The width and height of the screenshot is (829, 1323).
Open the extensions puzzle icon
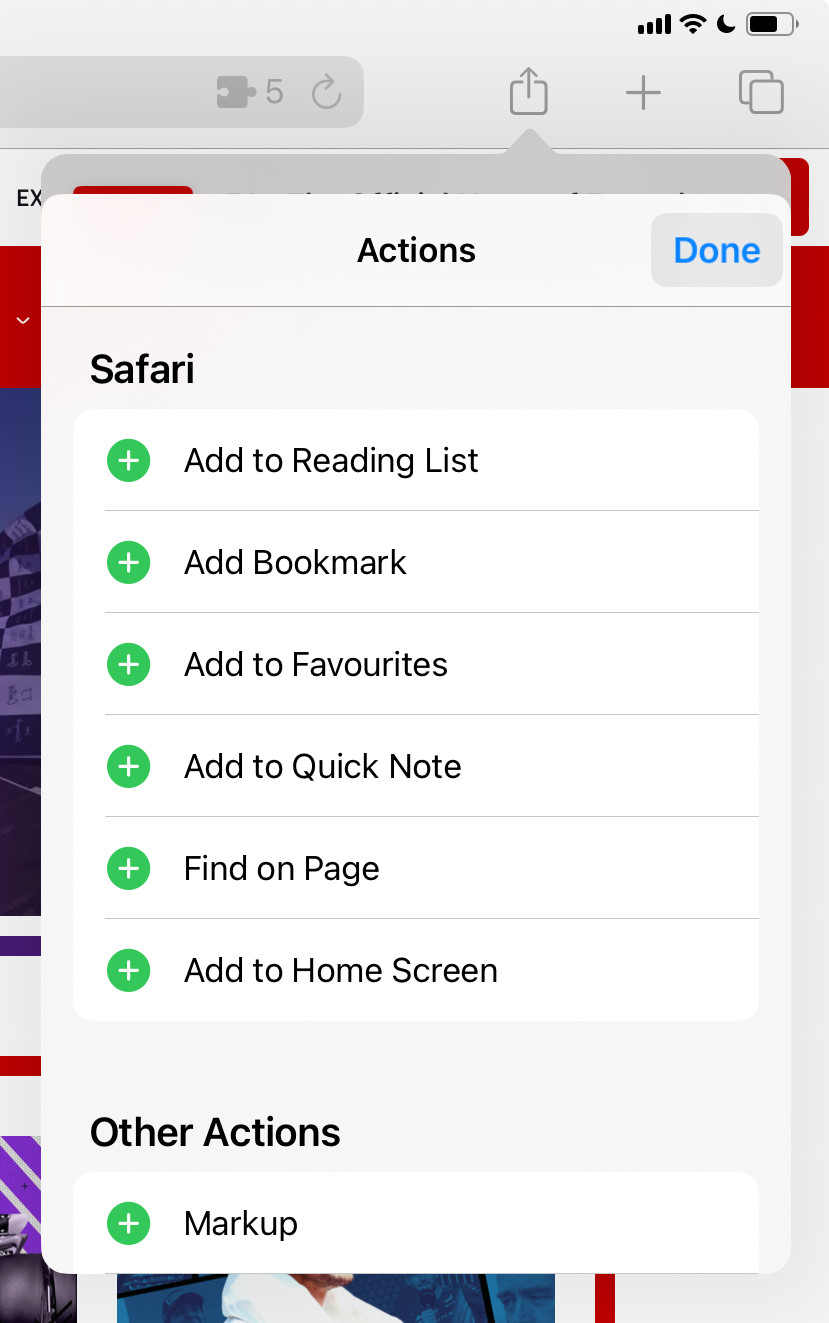point(237,93)
